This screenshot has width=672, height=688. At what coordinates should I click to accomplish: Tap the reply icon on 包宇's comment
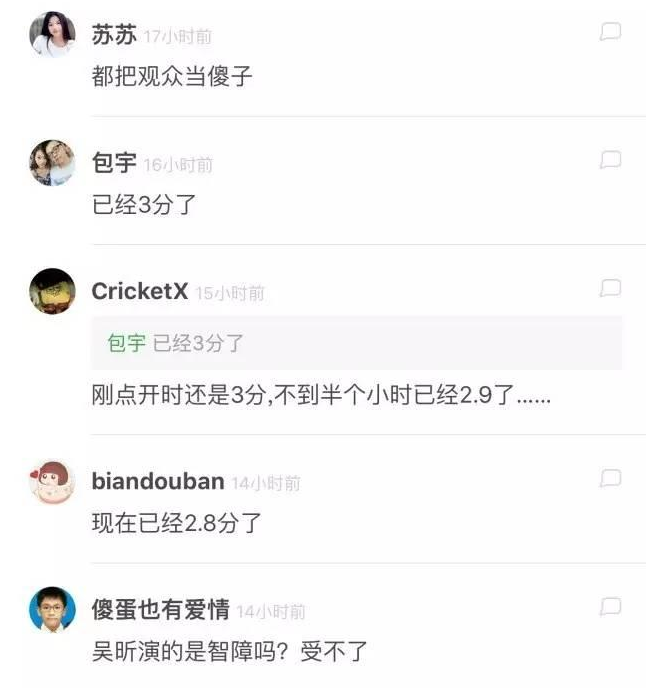[610, 160]
